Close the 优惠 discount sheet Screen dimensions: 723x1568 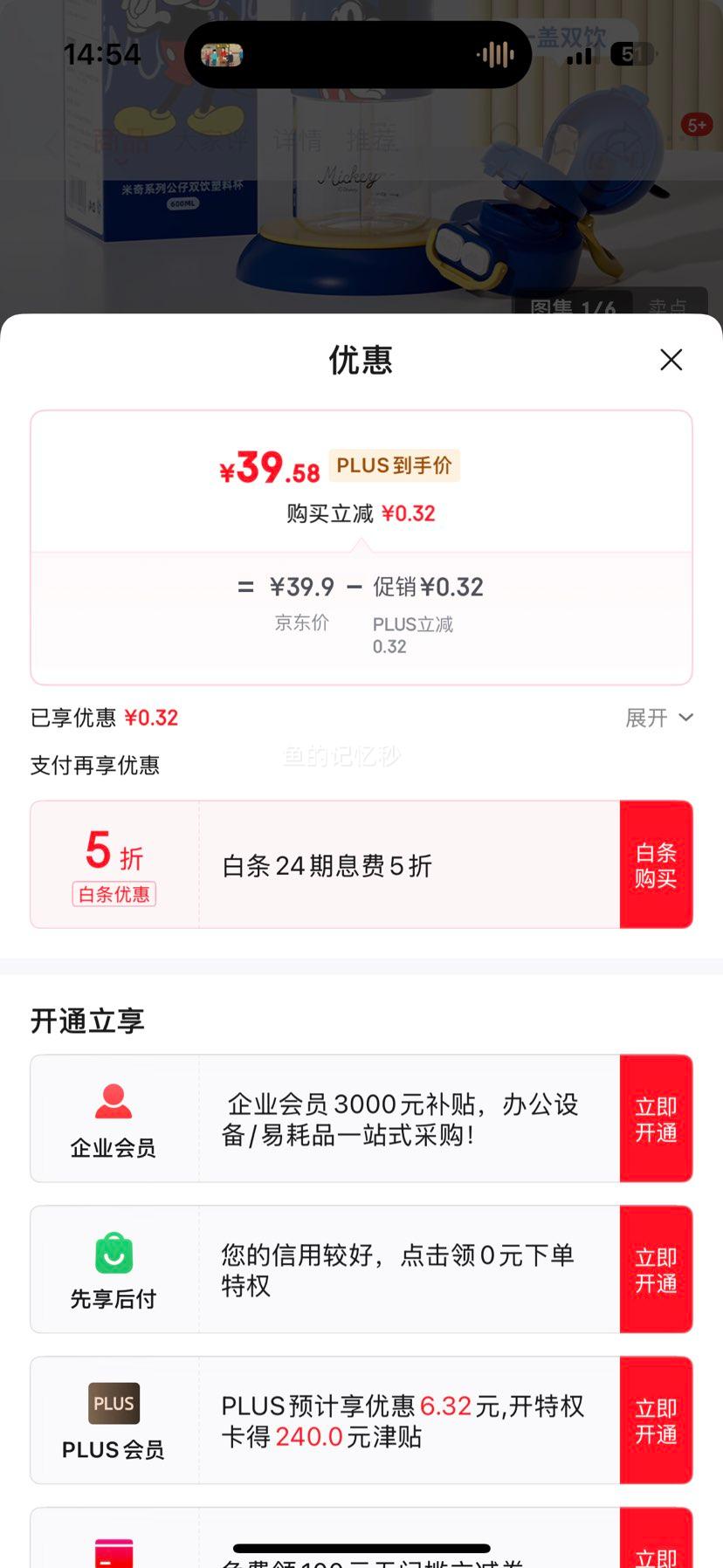671,360
